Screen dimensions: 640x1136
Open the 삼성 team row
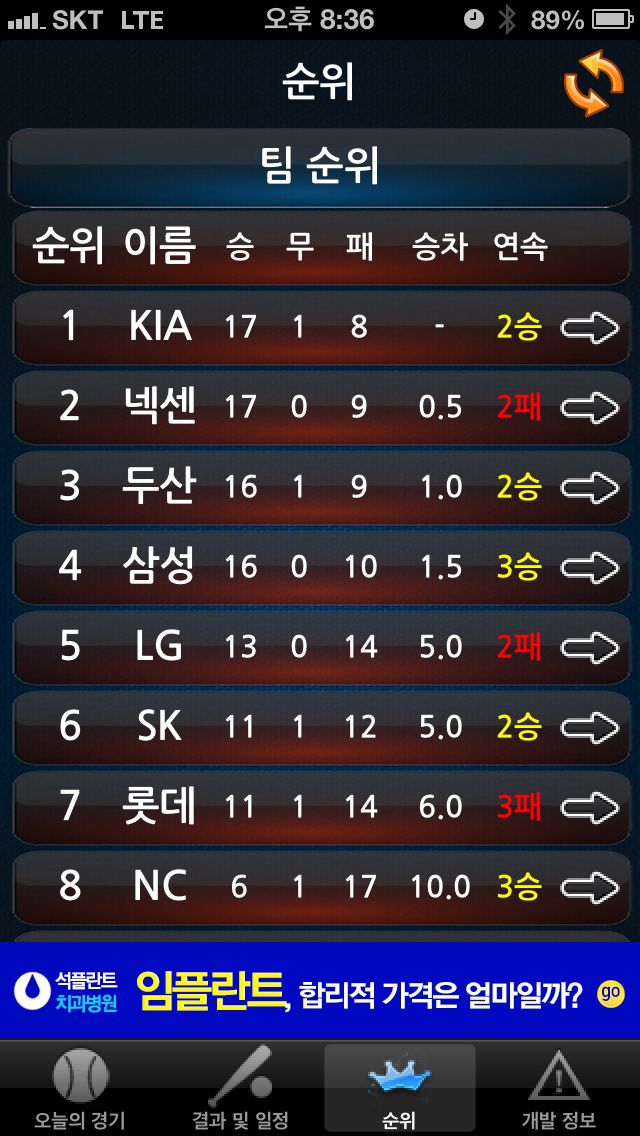point(320,567)
